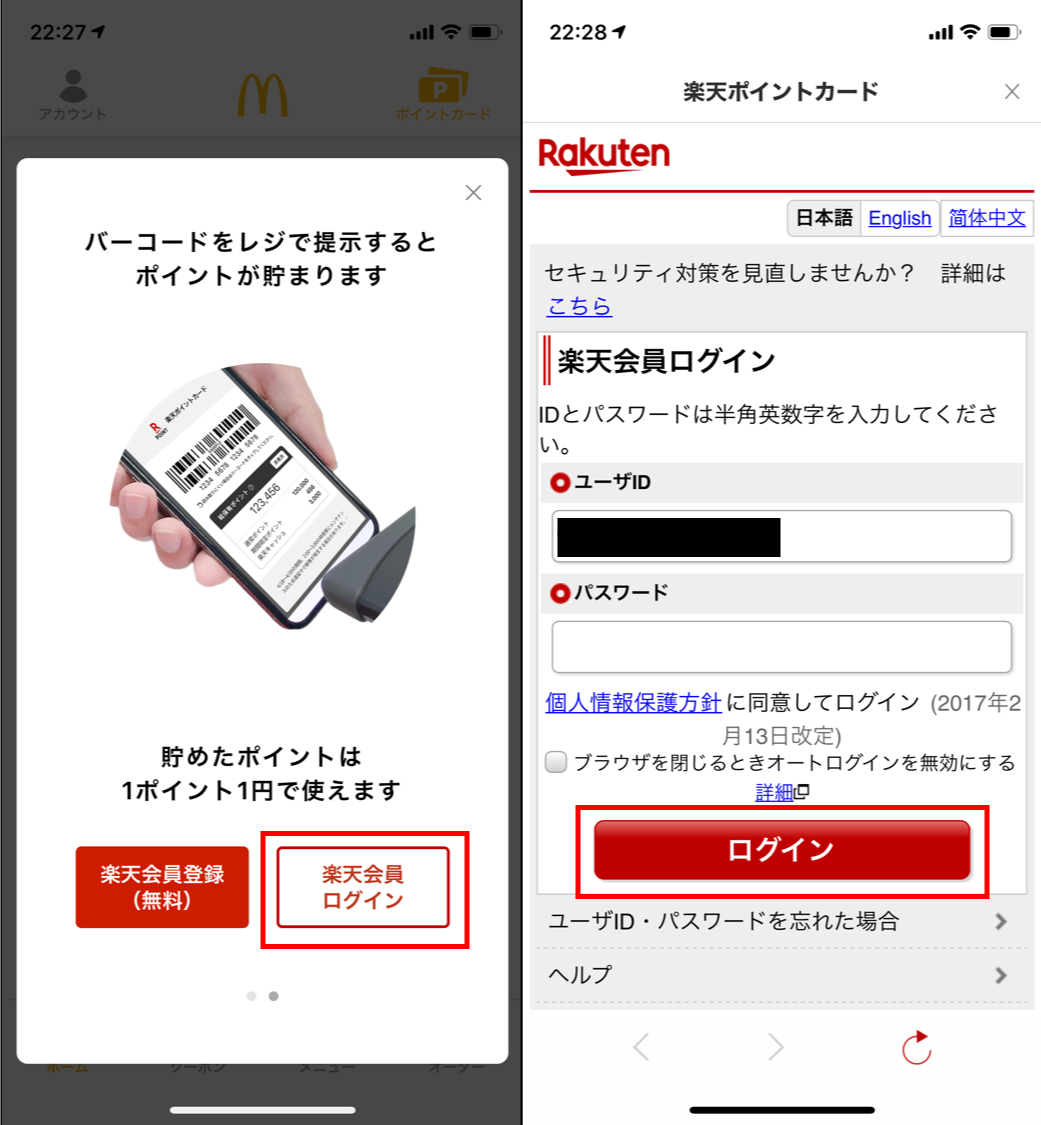Tap the red ログイン button
Viewport: 1041px width, 1125px height.
[782, 850]
